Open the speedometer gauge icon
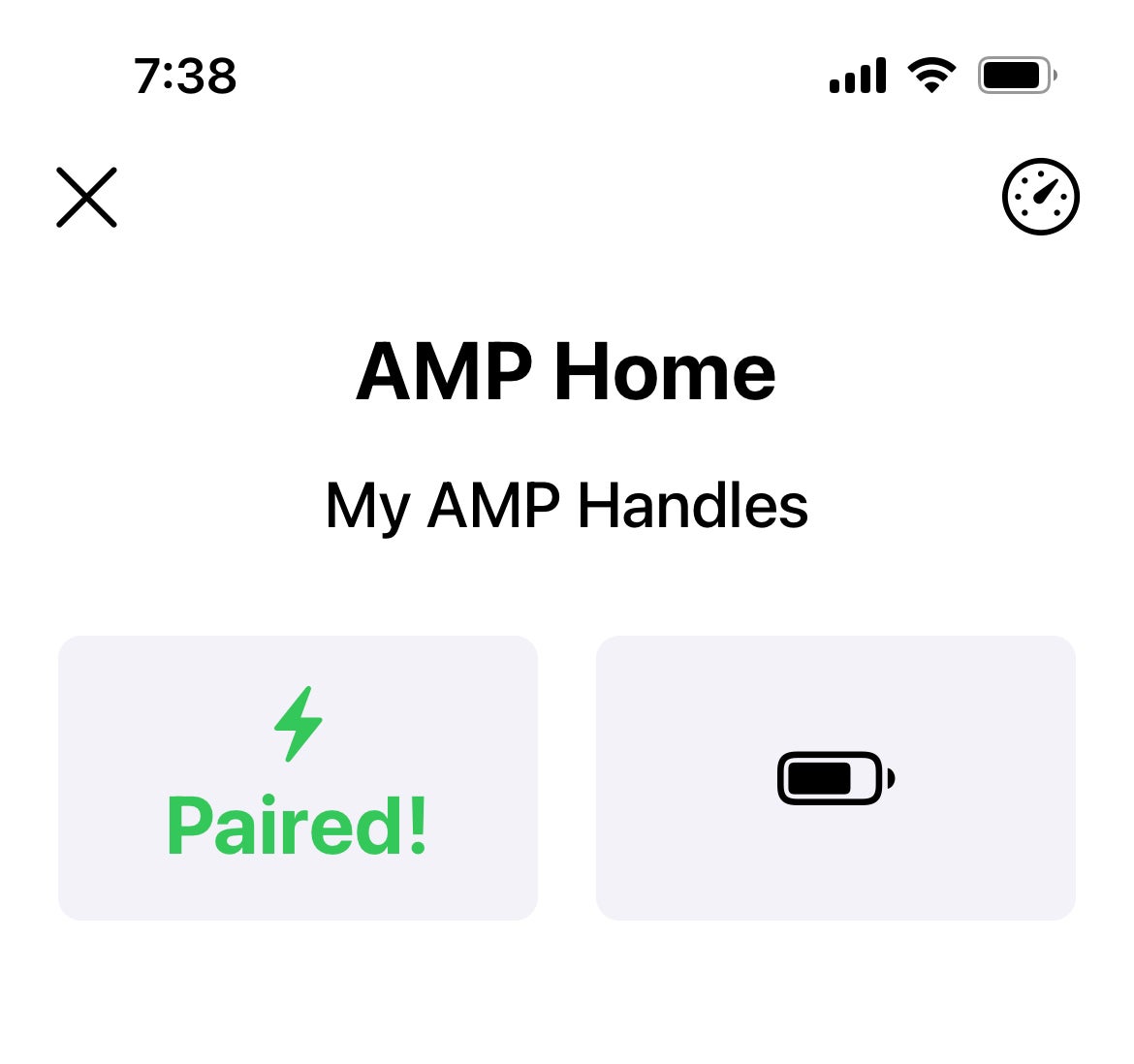 point(1040,197)
